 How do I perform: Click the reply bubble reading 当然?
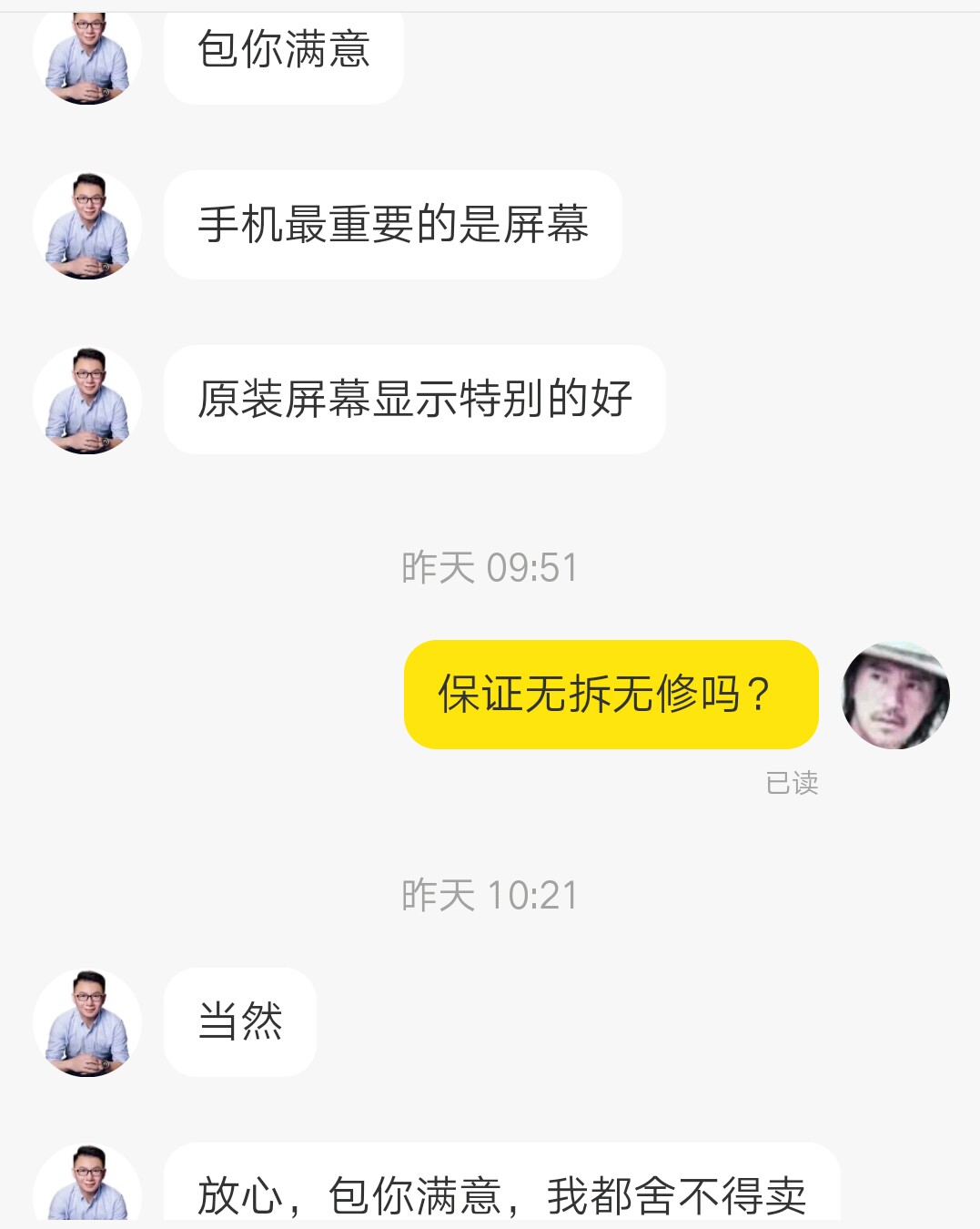(x=239, y=1022)
